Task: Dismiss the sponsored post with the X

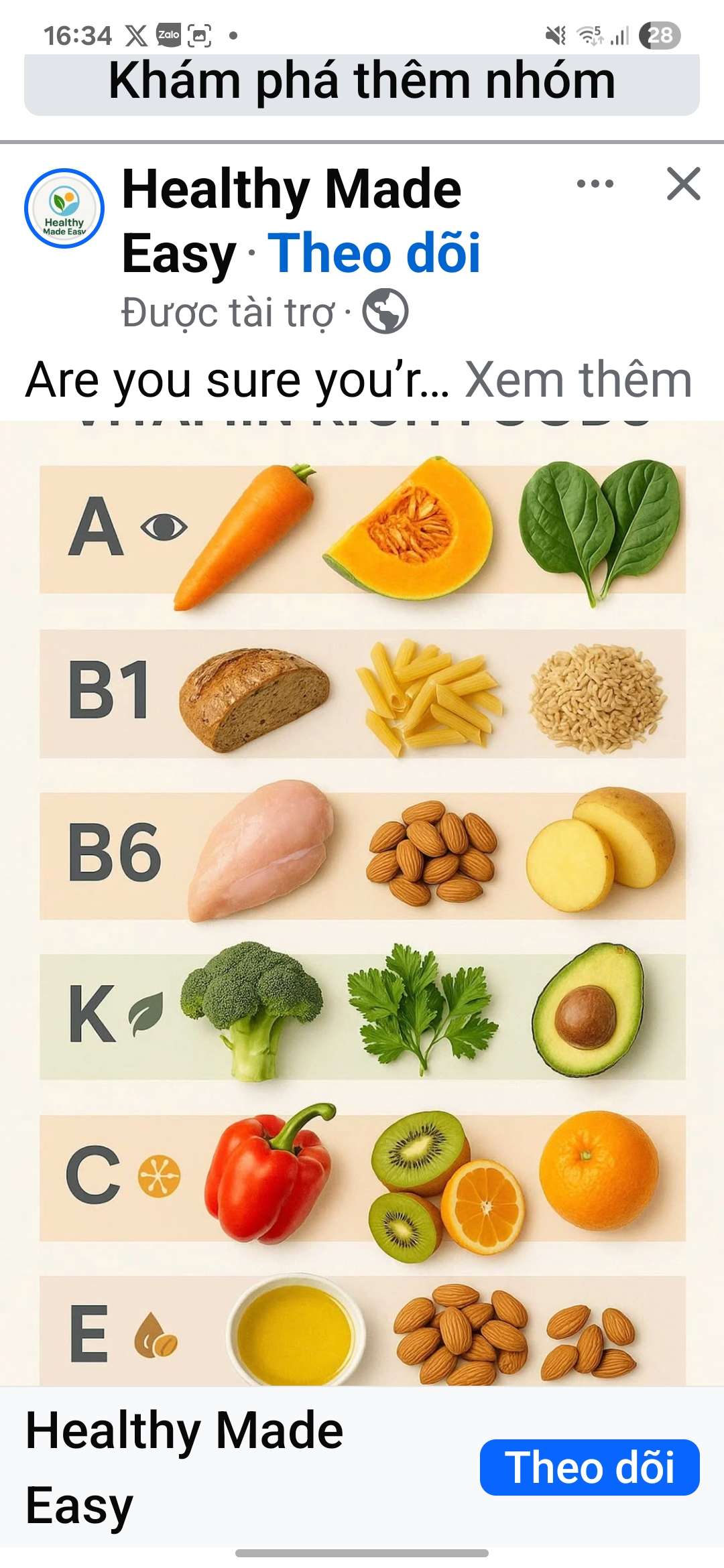Action: [683, 184]
